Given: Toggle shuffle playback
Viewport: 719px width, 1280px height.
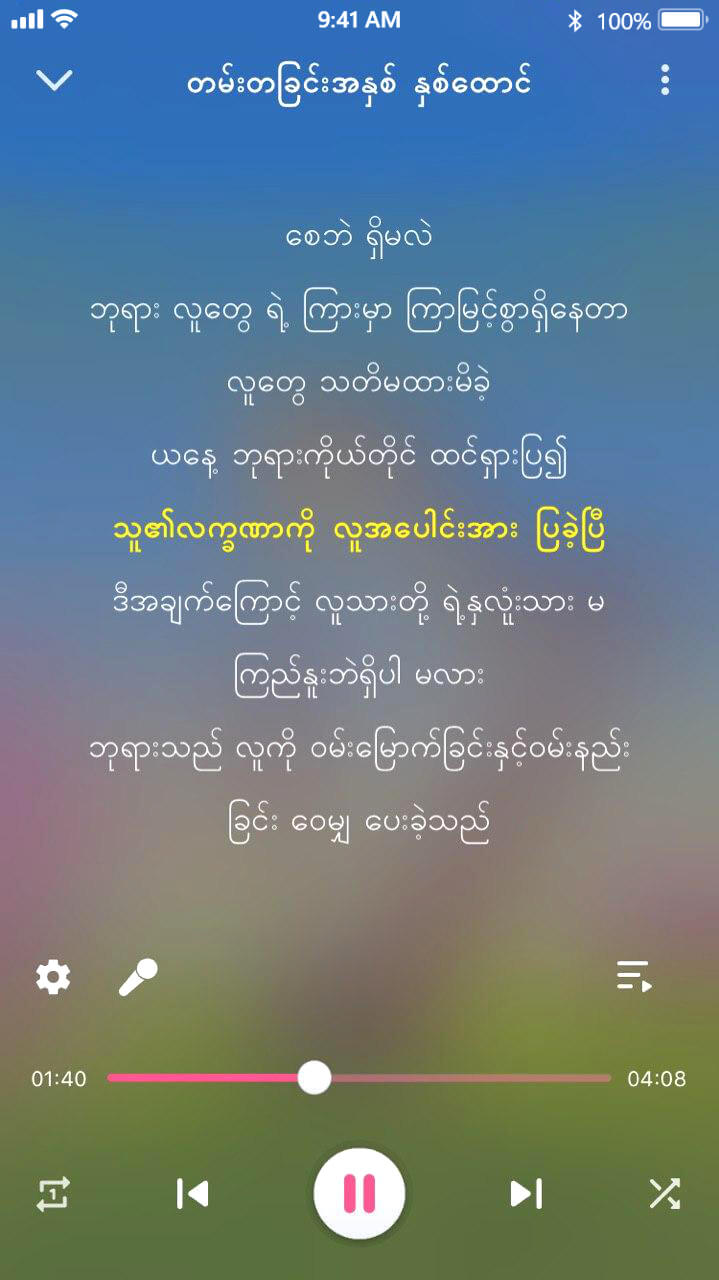Looking at the screenshot, I should pos(664,1193).
